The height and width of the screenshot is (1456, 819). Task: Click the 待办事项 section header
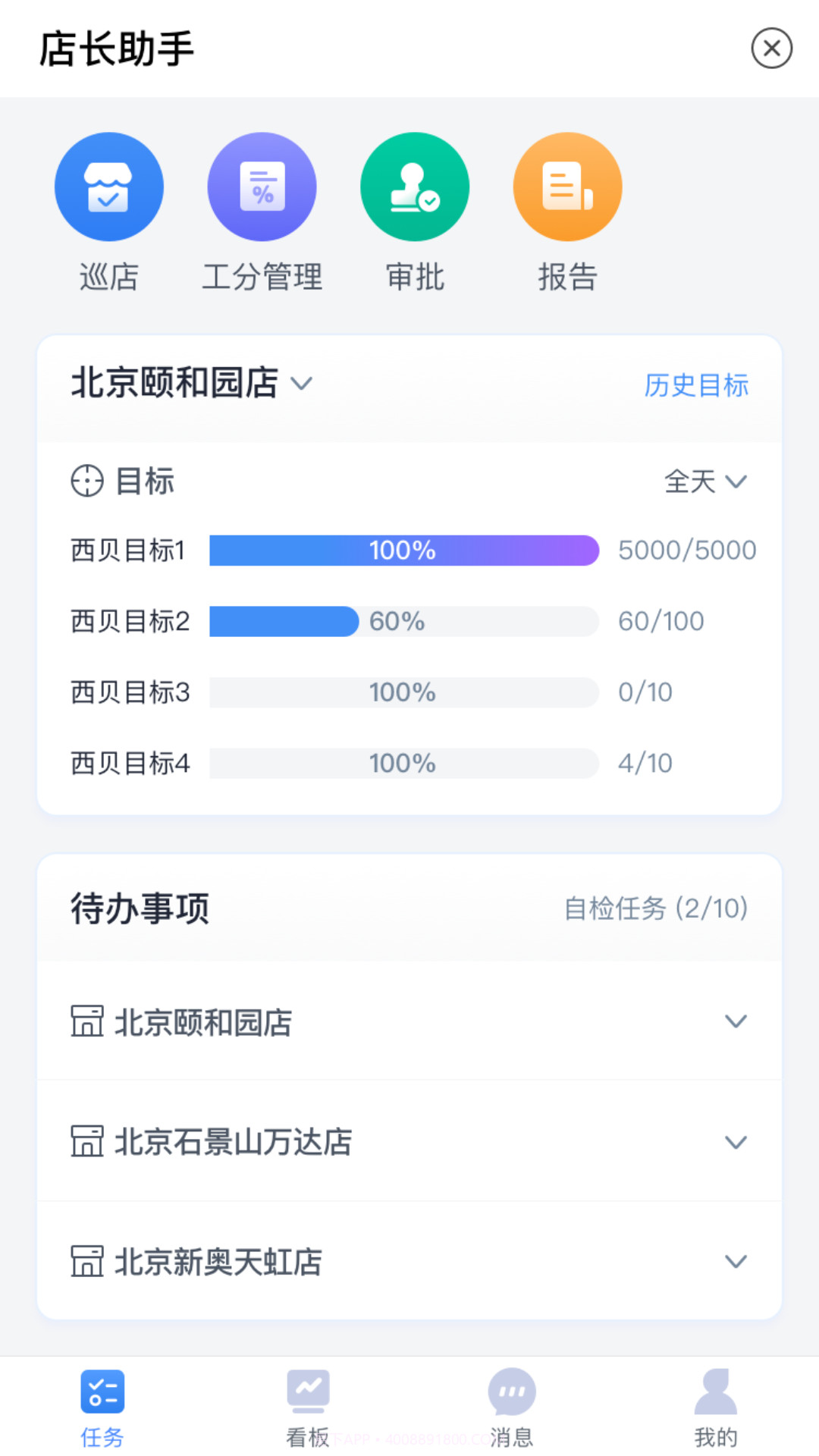coord(139,906)
